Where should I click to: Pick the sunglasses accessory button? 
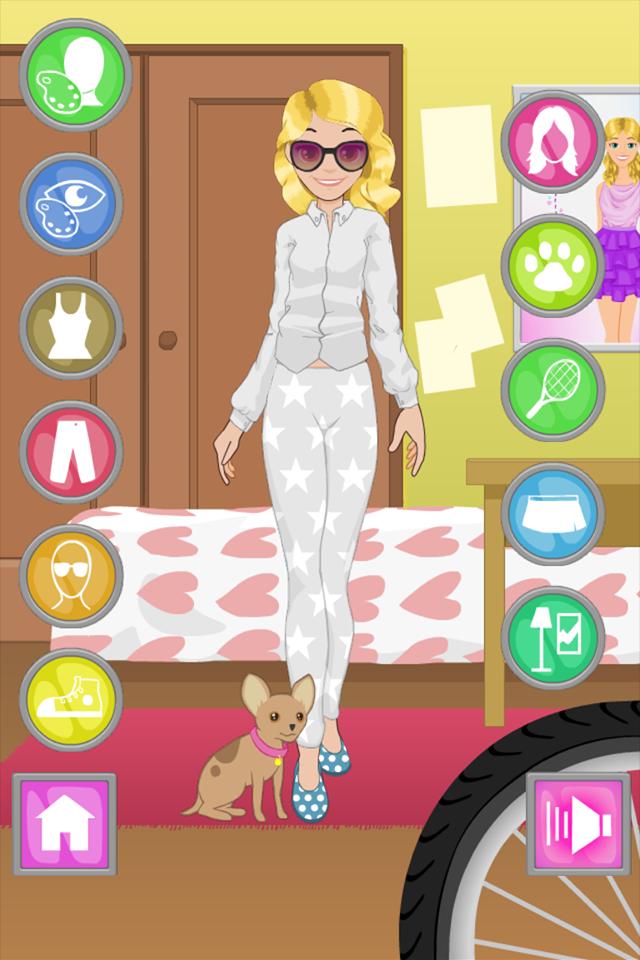[71, 576]
